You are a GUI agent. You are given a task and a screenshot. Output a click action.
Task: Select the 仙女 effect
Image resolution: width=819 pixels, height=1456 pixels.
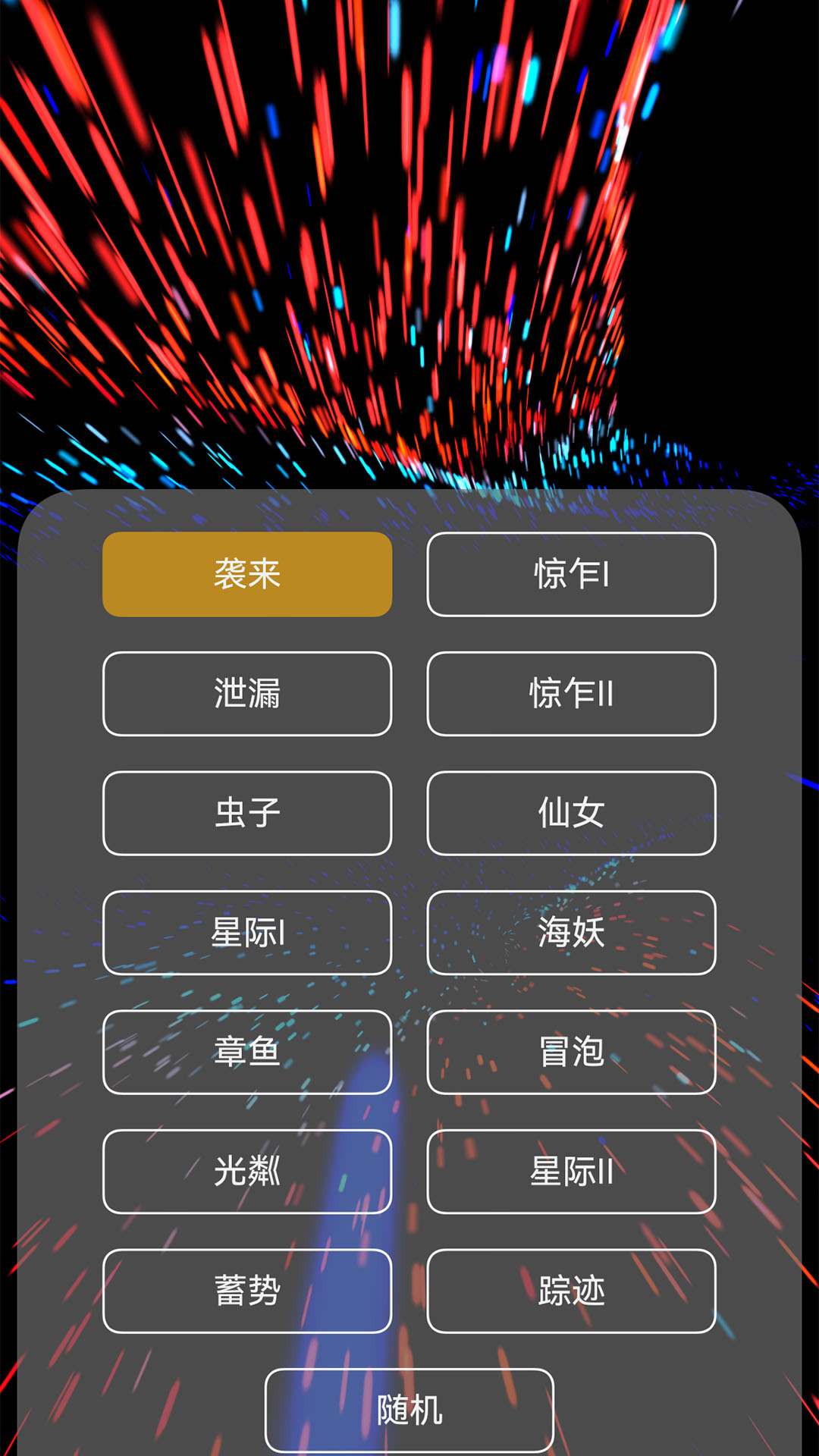(x=571, y=813)
